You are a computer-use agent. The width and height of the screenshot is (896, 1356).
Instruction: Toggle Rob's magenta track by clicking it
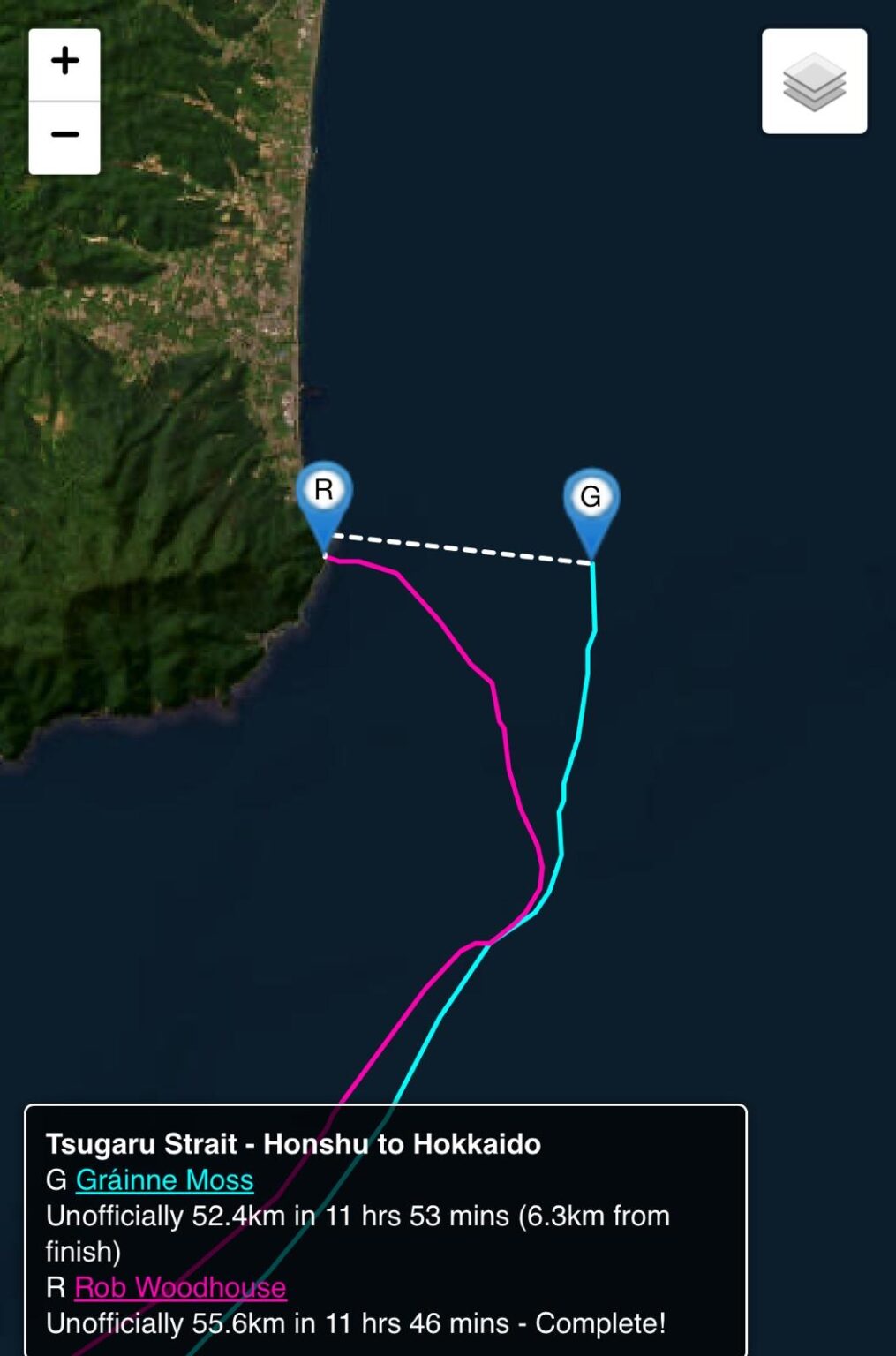(x=494, y=706)
